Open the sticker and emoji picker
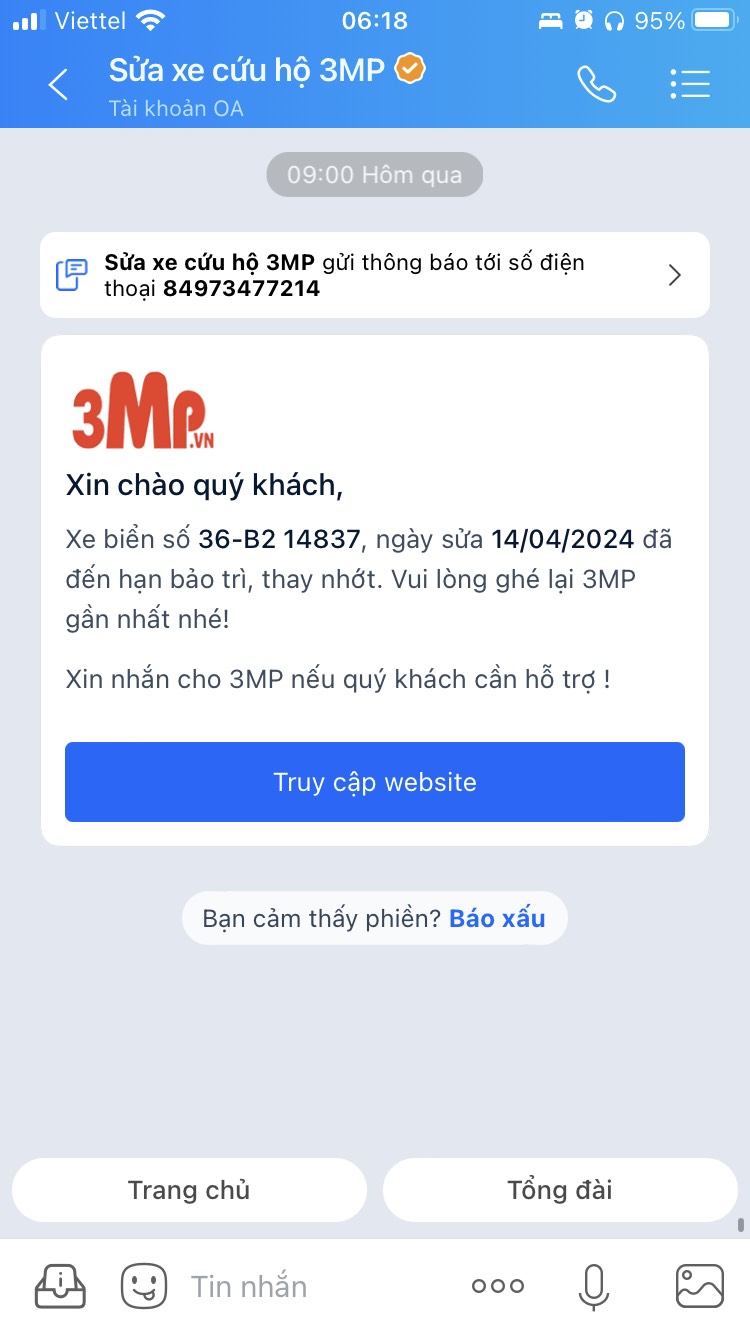Screen dimensions: 750x1334 [144, 1286]
